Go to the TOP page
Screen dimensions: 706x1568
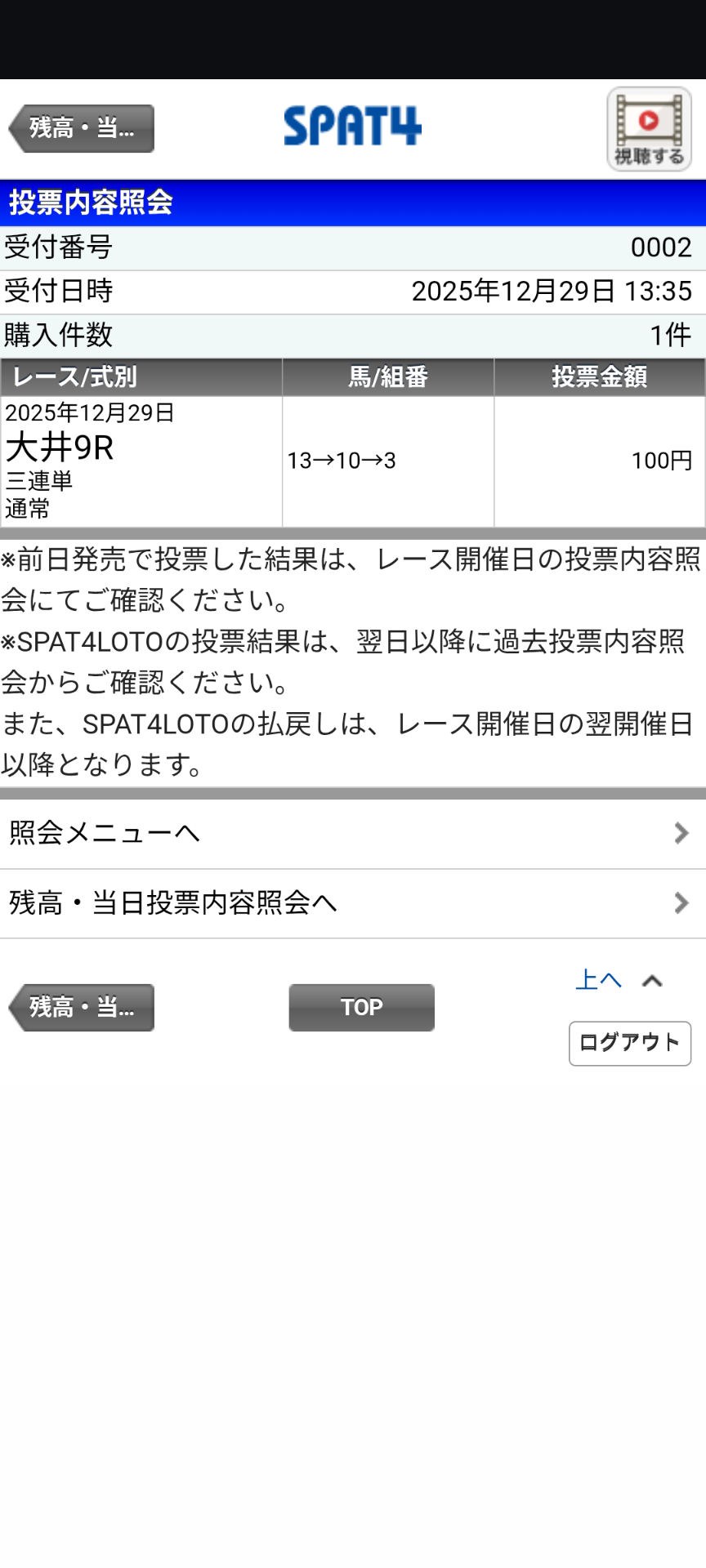click(x=361, y=1007)
